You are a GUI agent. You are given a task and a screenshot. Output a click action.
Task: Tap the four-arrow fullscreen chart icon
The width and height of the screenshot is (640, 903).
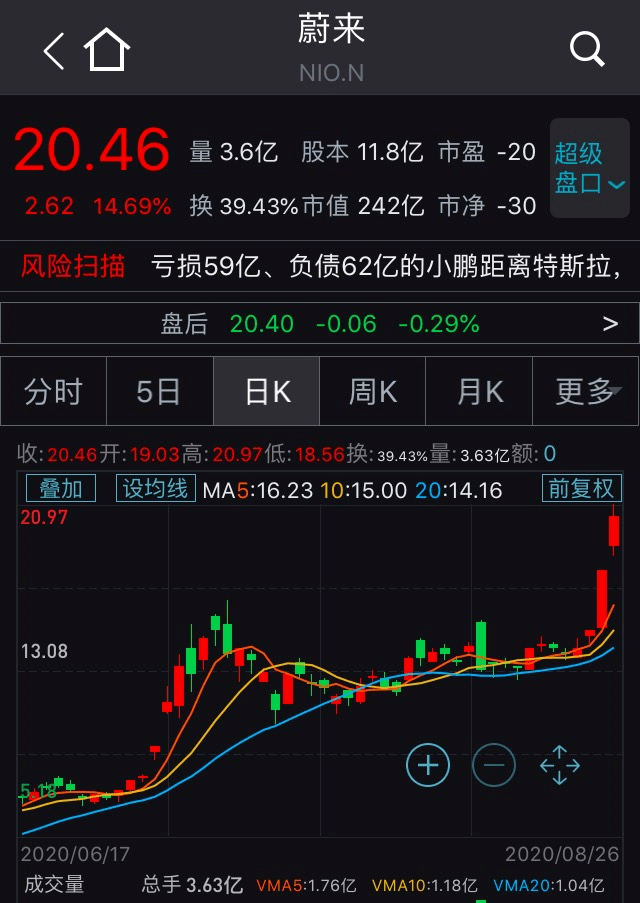click(x=560, y=766)
